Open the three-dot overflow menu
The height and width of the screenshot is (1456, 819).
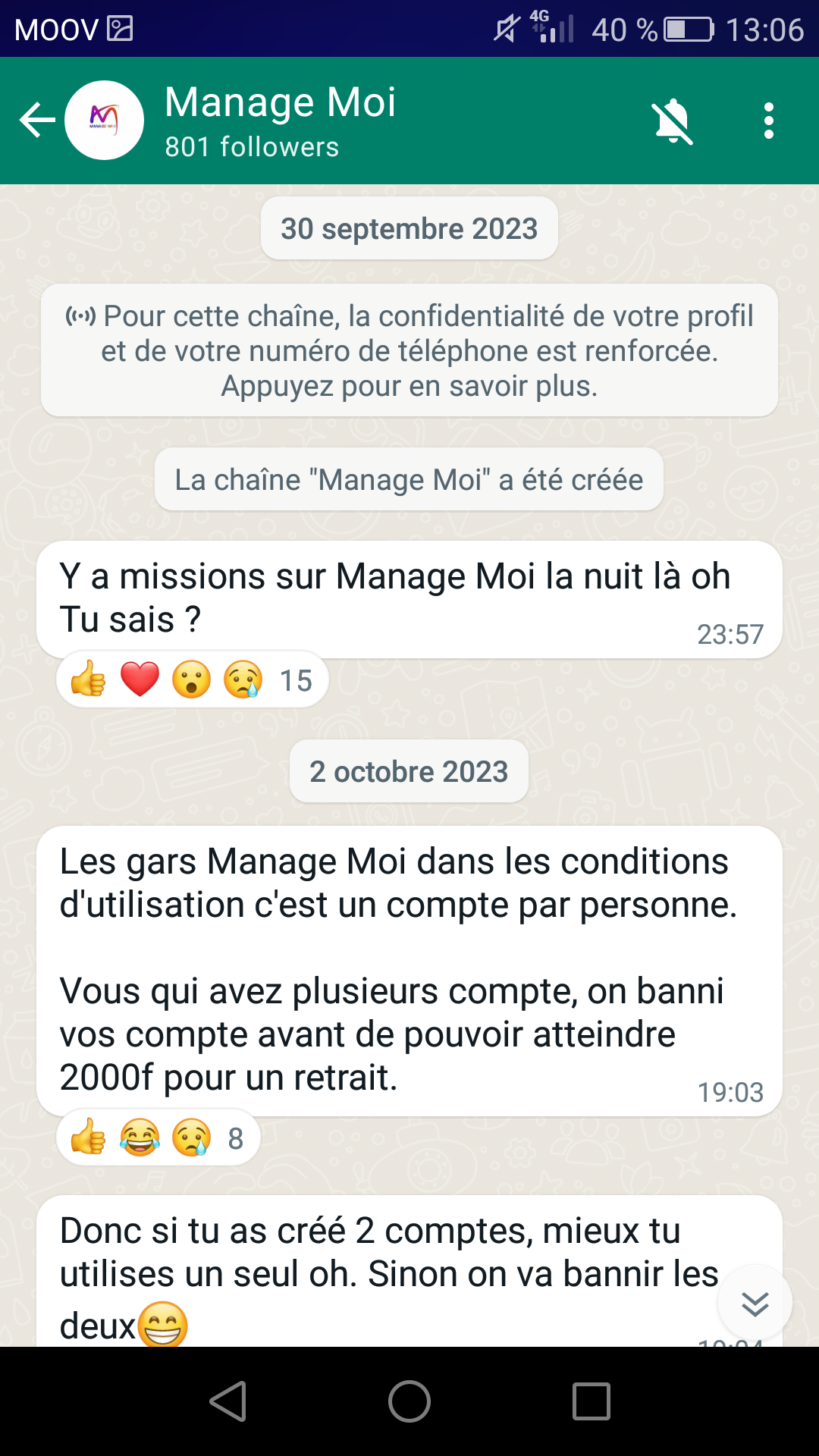[x=769, y=121]
